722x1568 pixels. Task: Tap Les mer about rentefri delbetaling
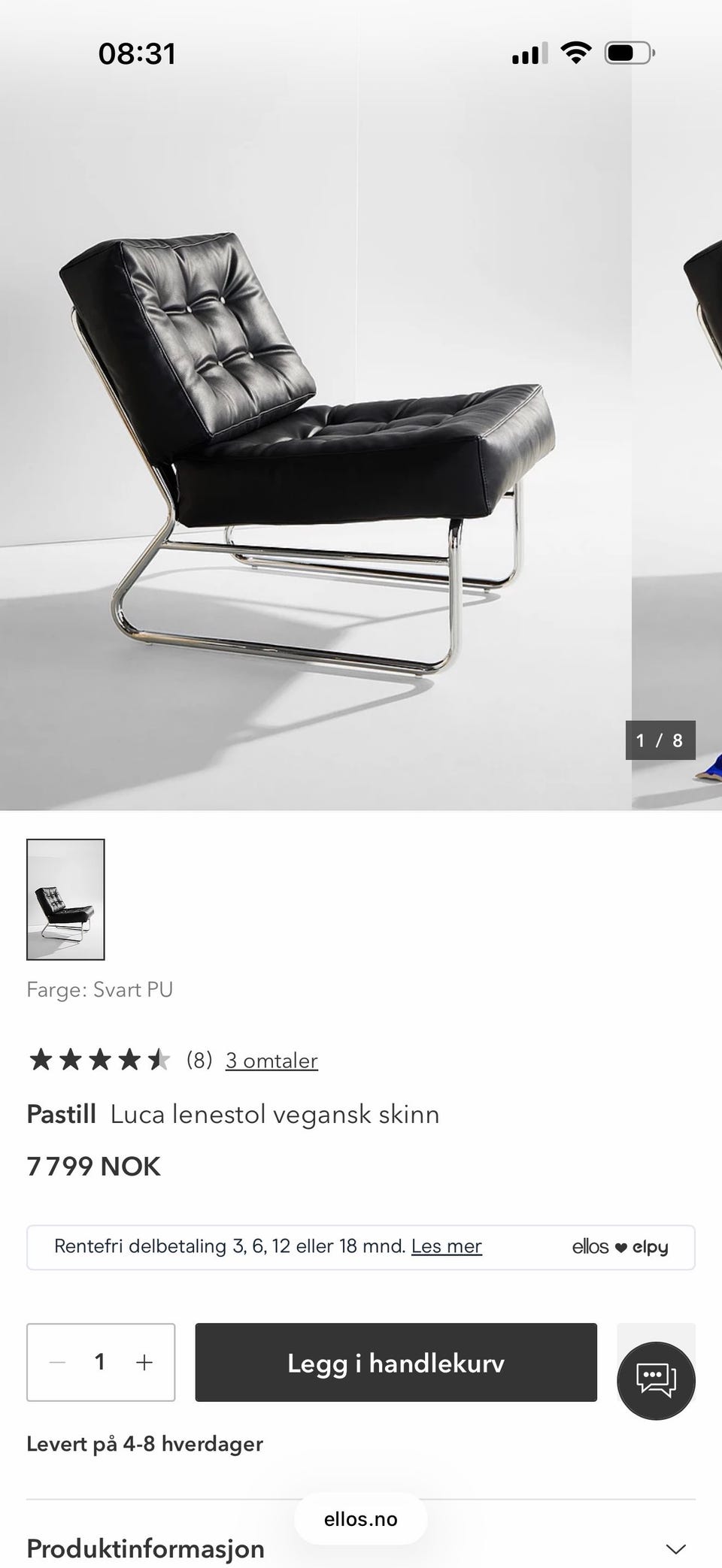tap(446, 1246)
